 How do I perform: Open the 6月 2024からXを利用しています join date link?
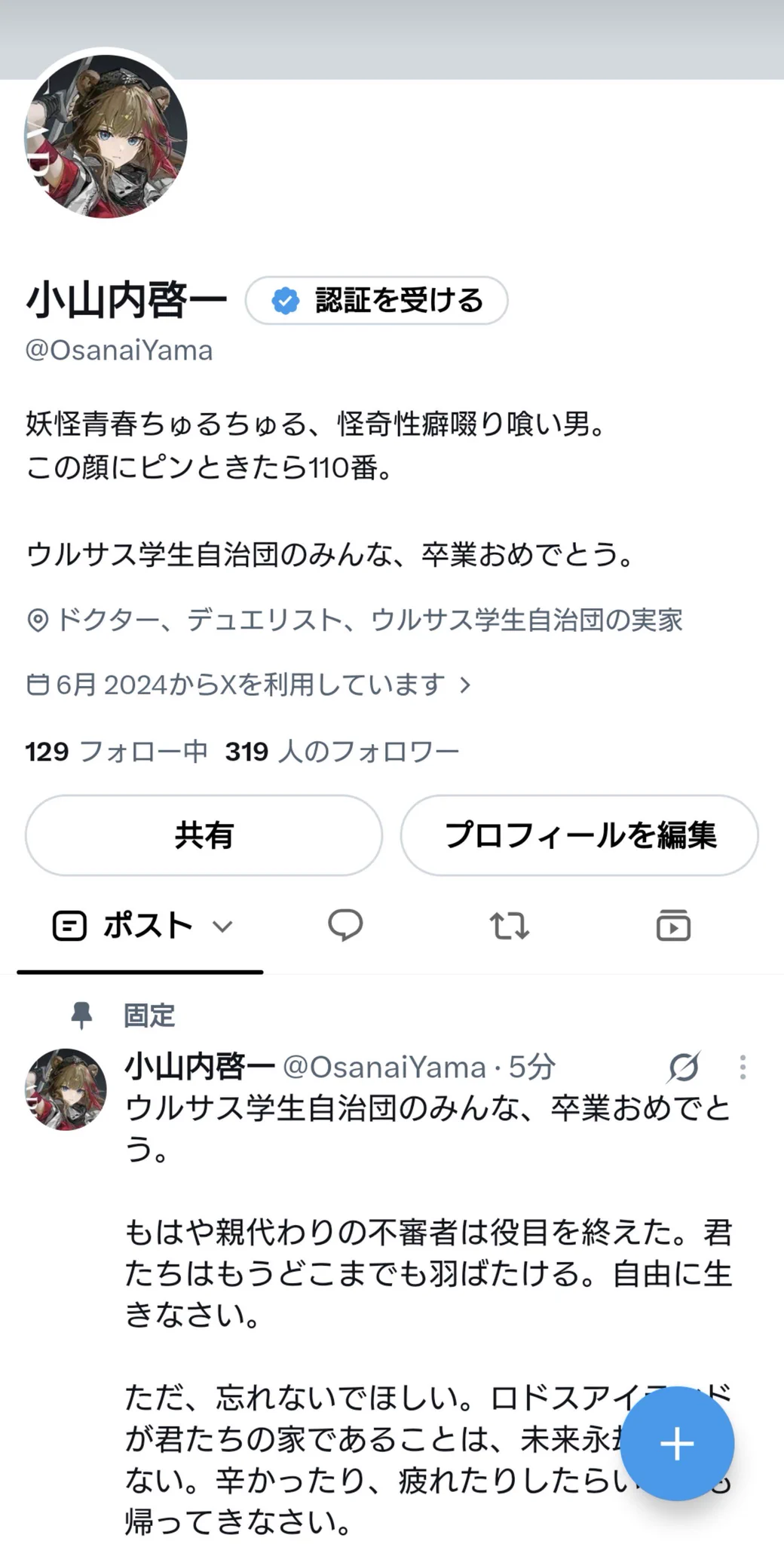coord(248,685)
